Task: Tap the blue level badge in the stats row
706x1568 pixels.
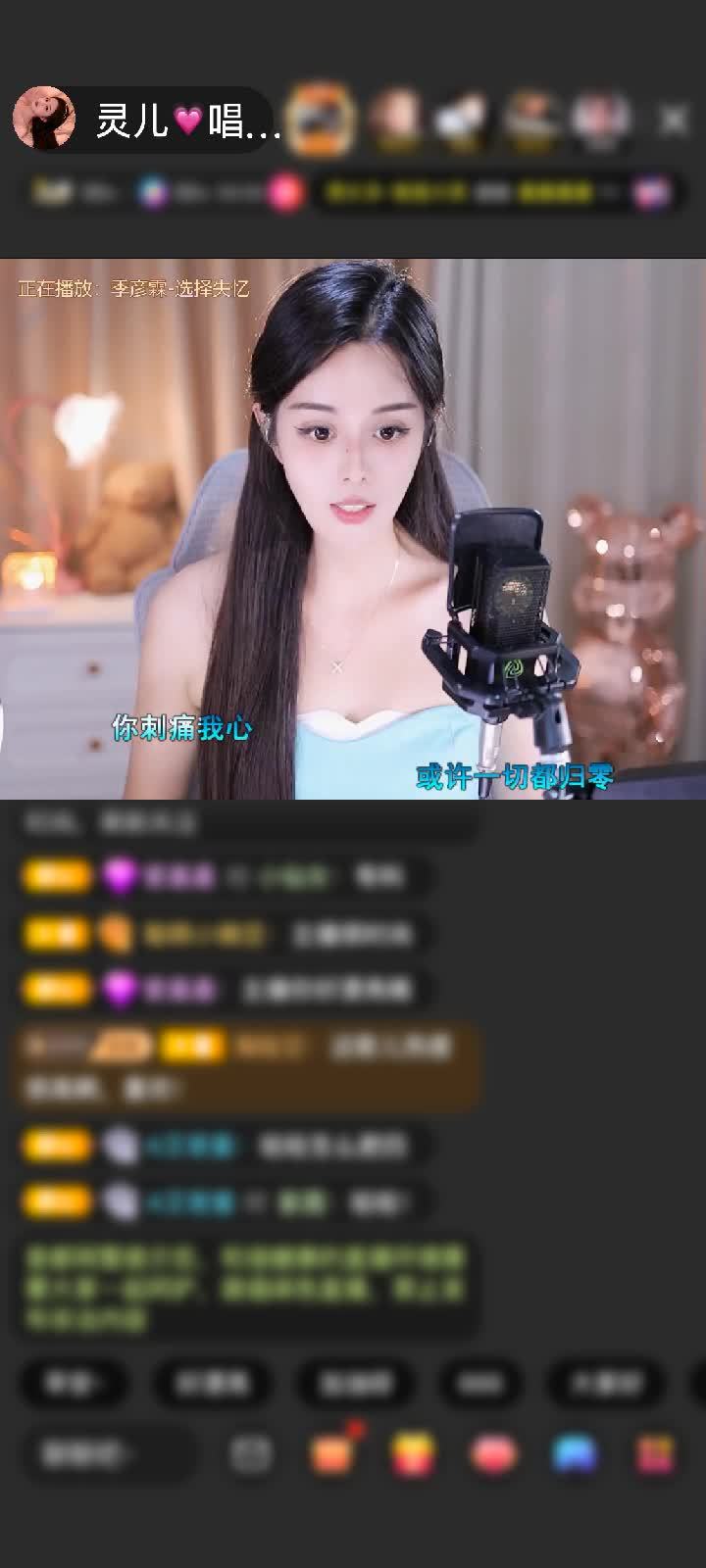Action: [x=152, y=193]
